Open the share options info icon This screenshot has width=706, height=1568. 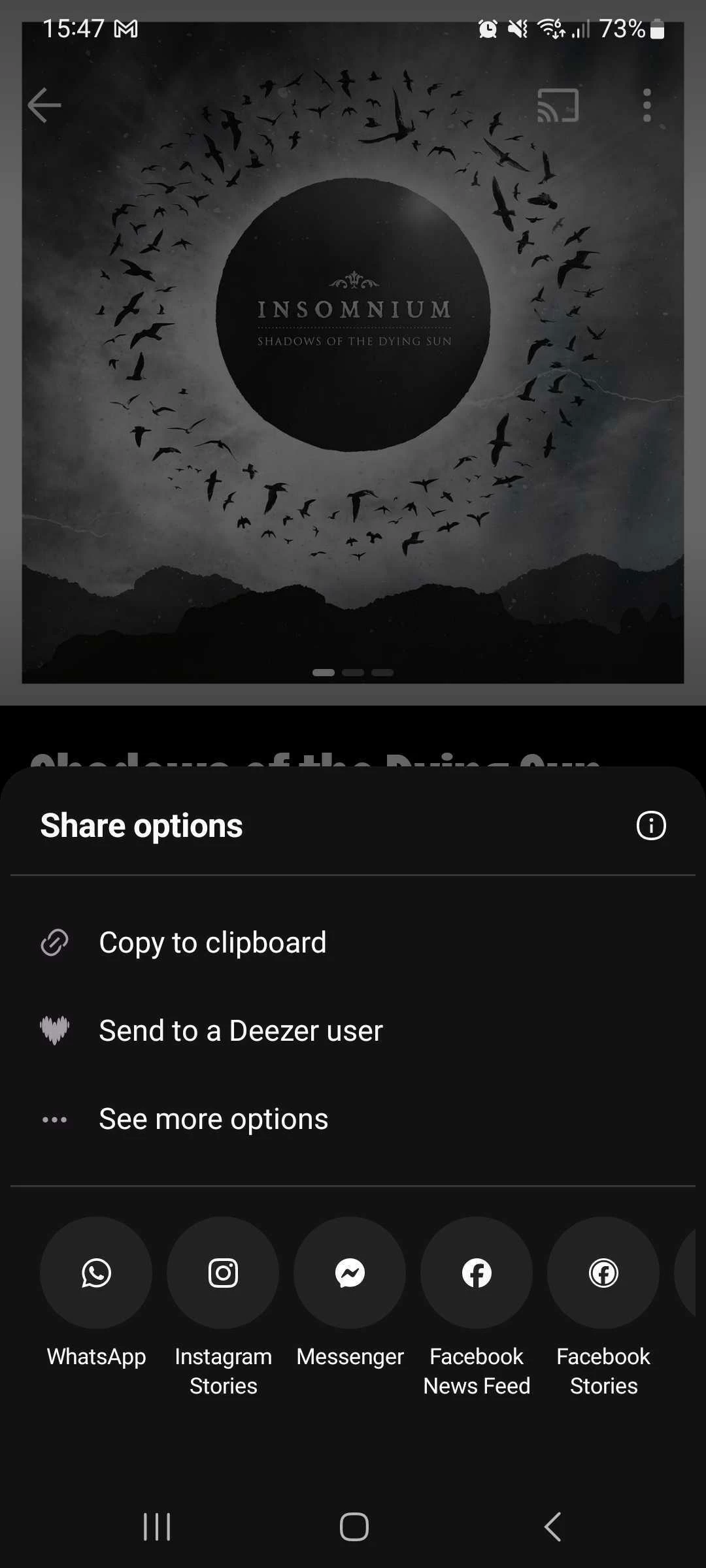point(651,826)
